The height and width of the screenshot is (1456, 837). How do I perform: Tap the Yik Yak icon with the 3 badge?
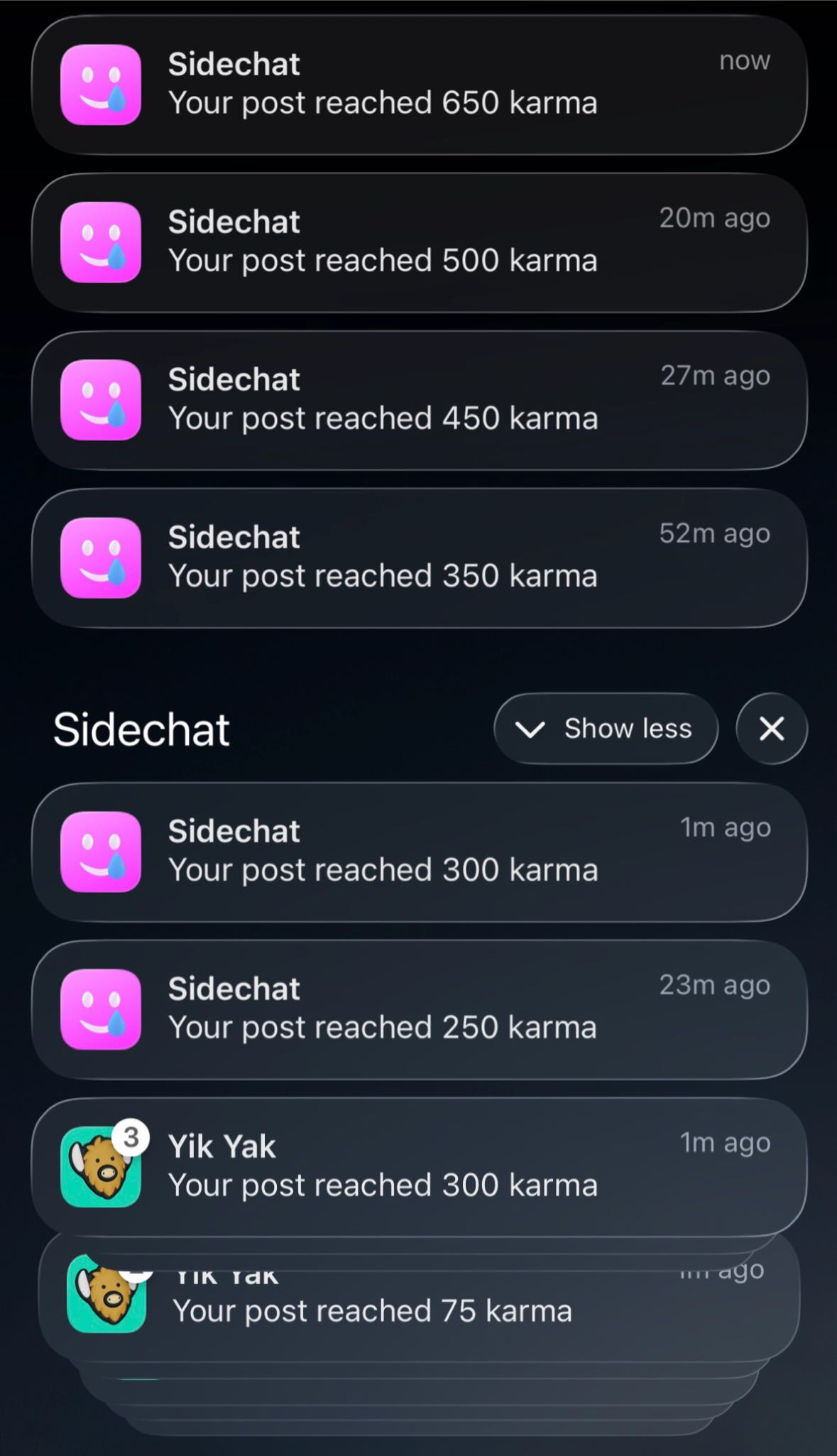pos(101,1166)
